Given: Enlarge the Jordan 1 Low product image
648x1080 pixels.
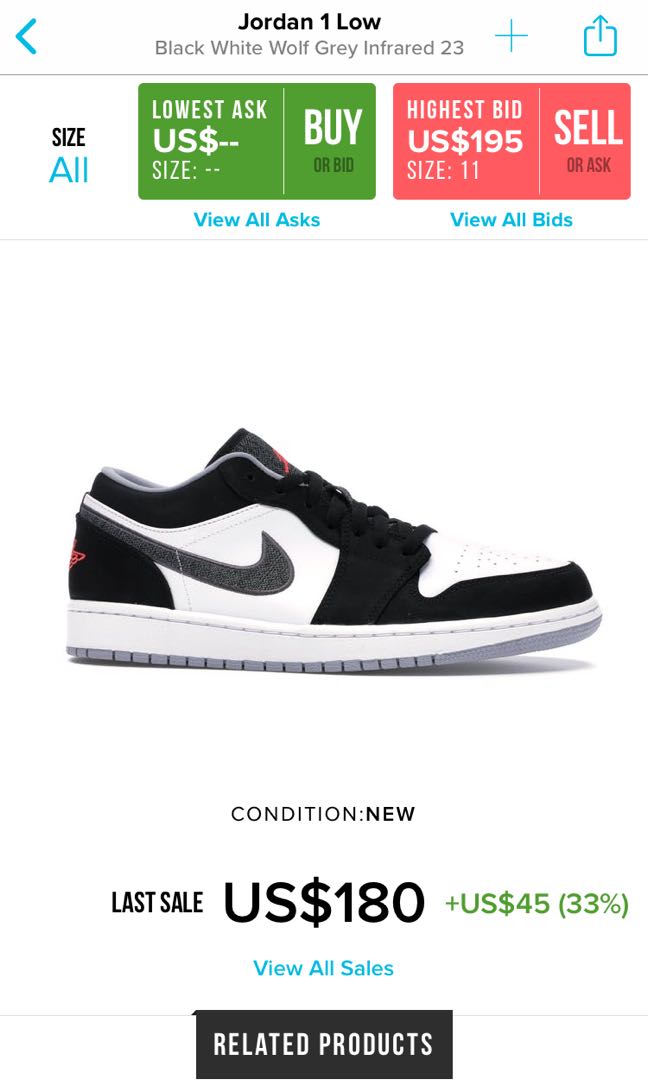Looking at the screenshot, I should [x=334, y=551].
